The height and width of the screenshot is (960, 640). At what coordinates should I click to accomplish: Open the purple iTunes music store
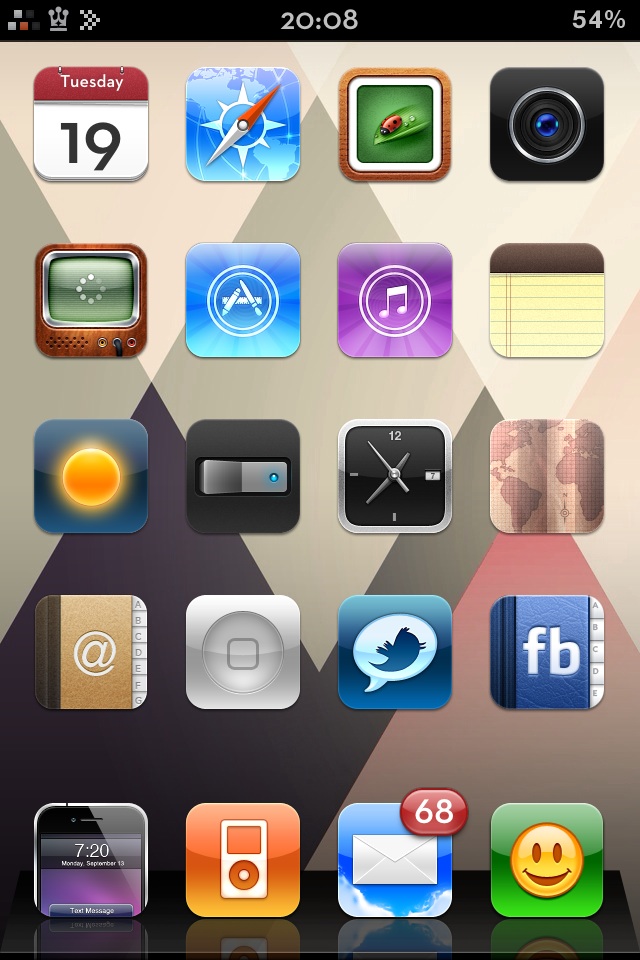click(395, 300)
